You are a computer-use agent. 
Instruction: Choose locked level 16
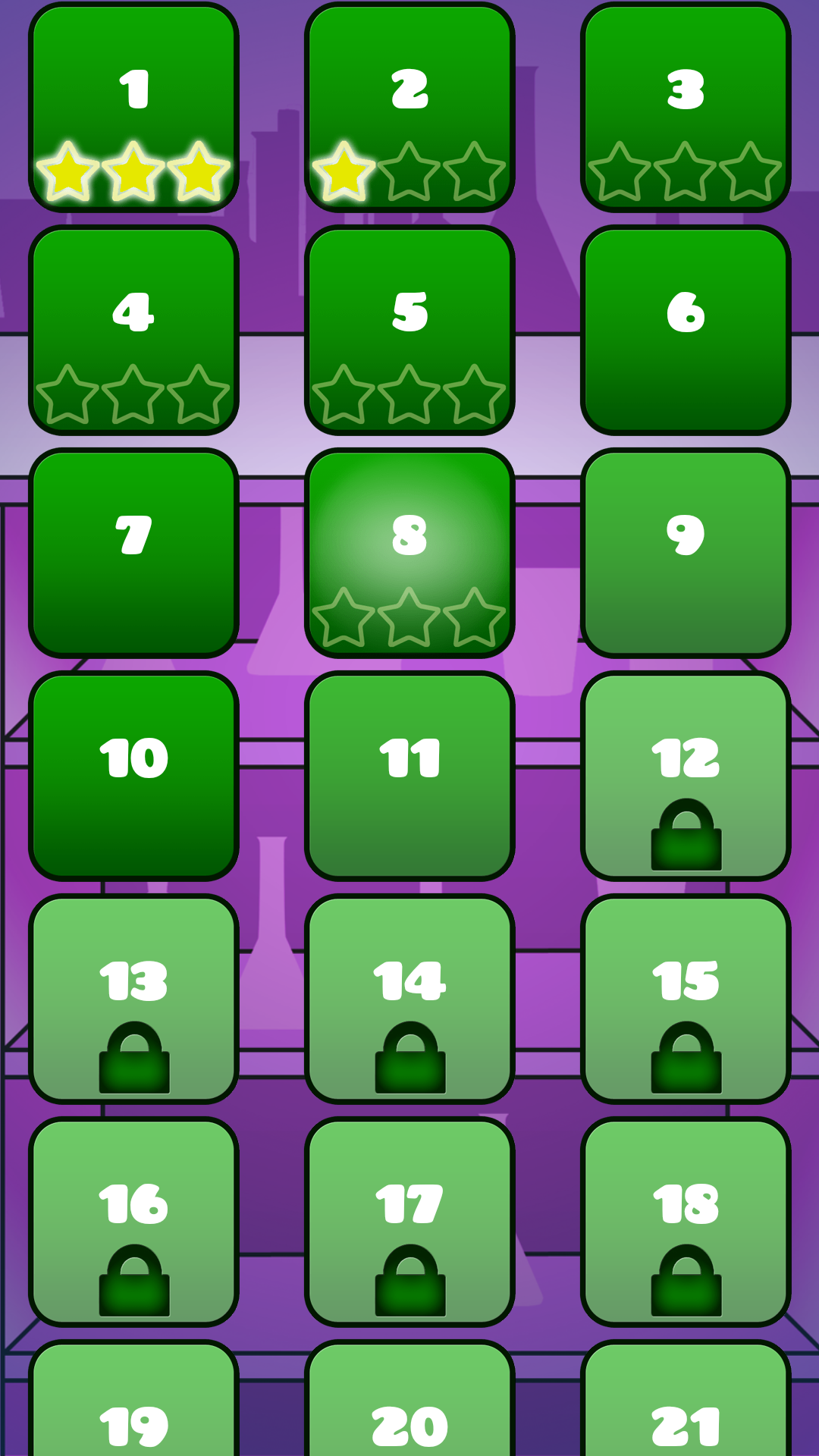point(133,1222)
